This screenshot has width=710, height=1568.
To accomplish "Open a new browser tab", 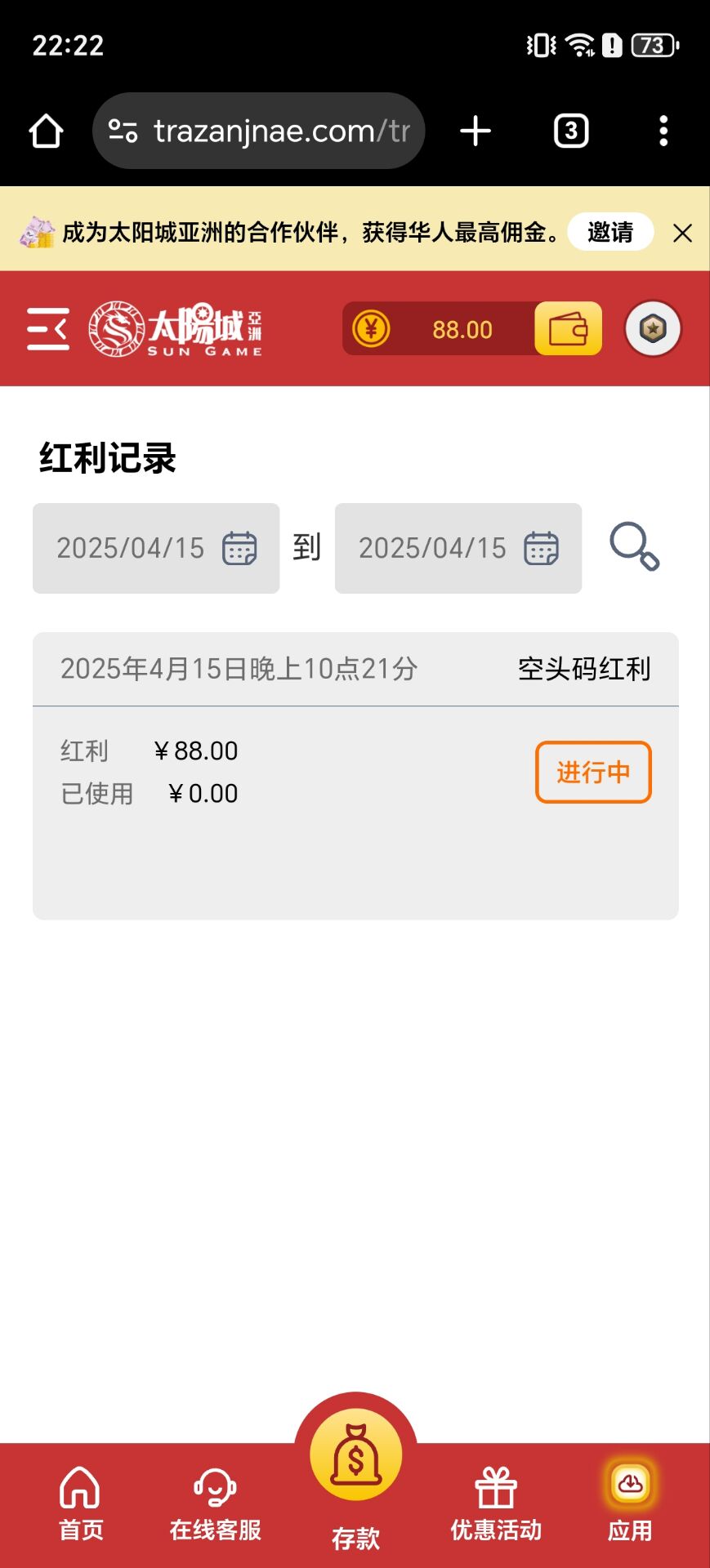I will [476, 131].
